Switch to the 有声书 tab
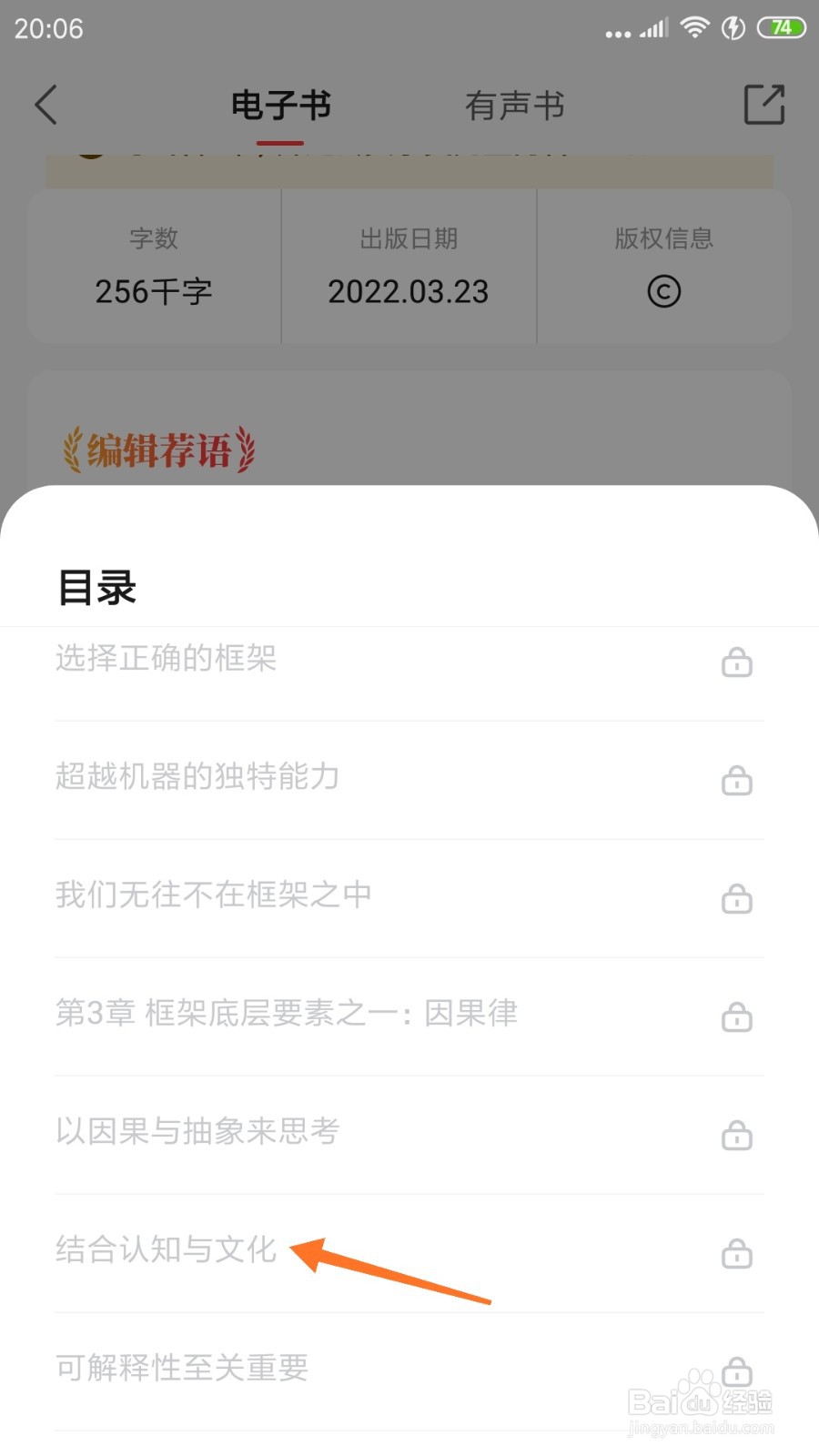This screenshot has height=1456, width=819. click(515, 105)
